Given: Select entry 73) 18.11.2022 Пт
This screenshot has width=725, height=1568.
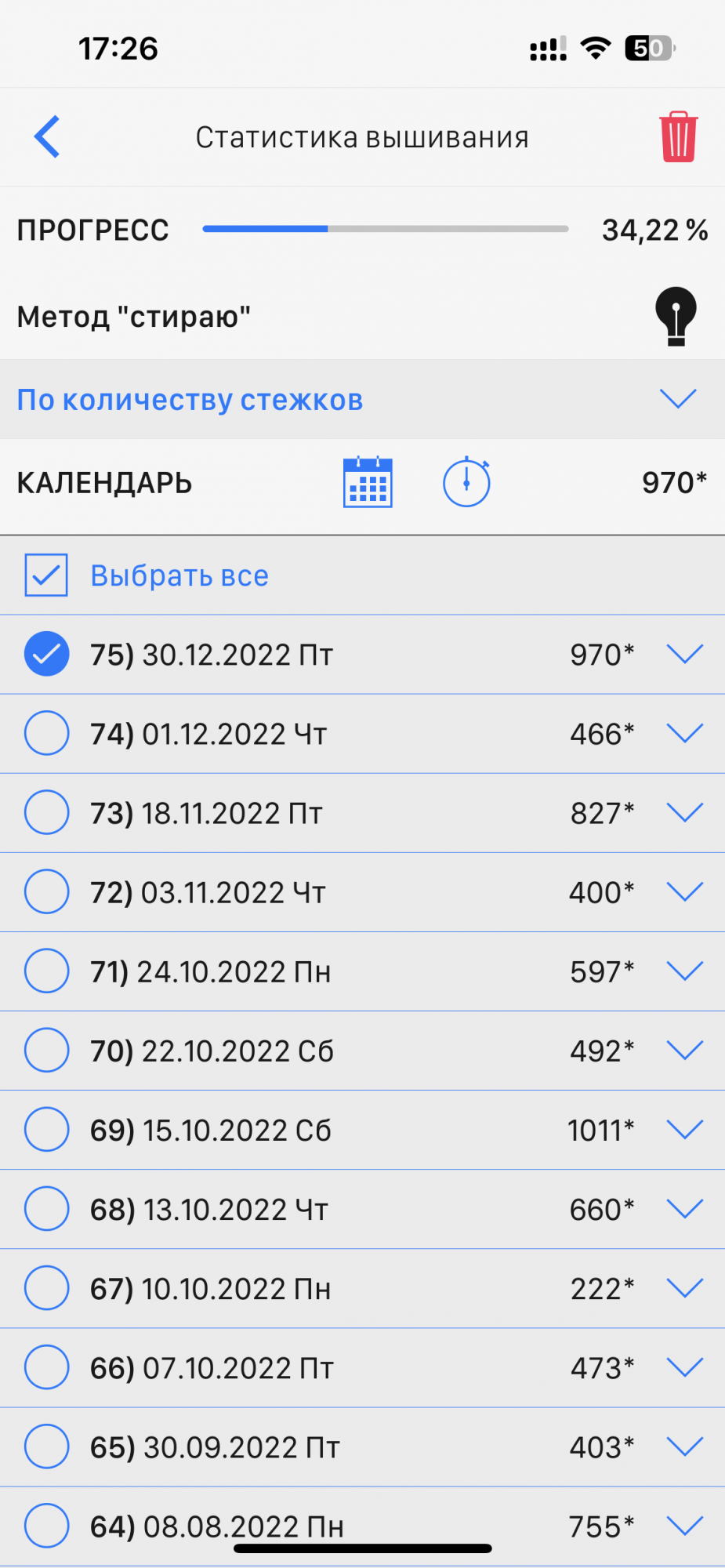Looking at the screenshot, I should tap(47, 812).
